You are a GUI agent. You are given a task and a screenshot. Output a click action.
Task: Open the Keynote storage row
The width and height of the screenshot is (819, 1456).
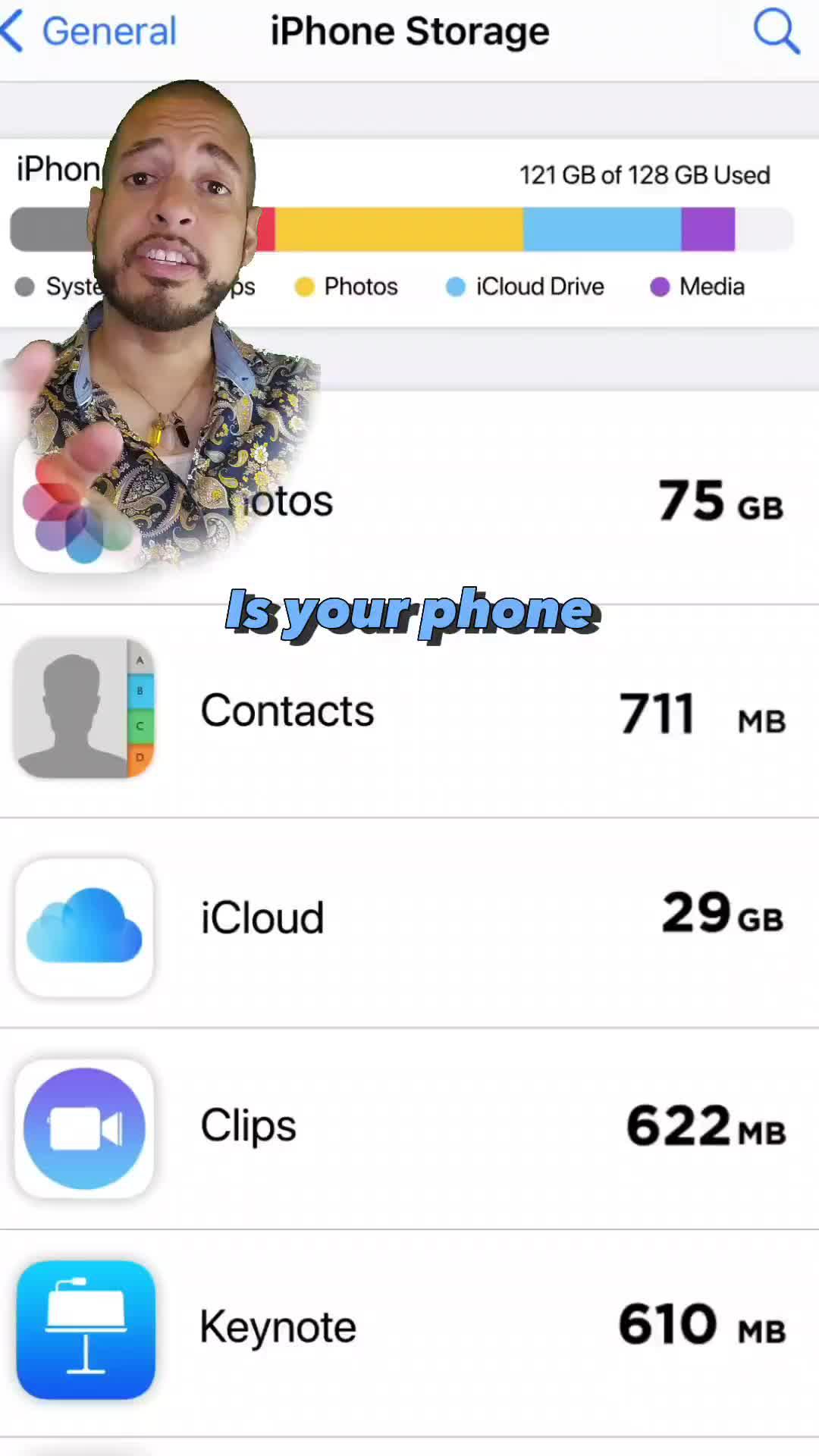pos(409,1329)
